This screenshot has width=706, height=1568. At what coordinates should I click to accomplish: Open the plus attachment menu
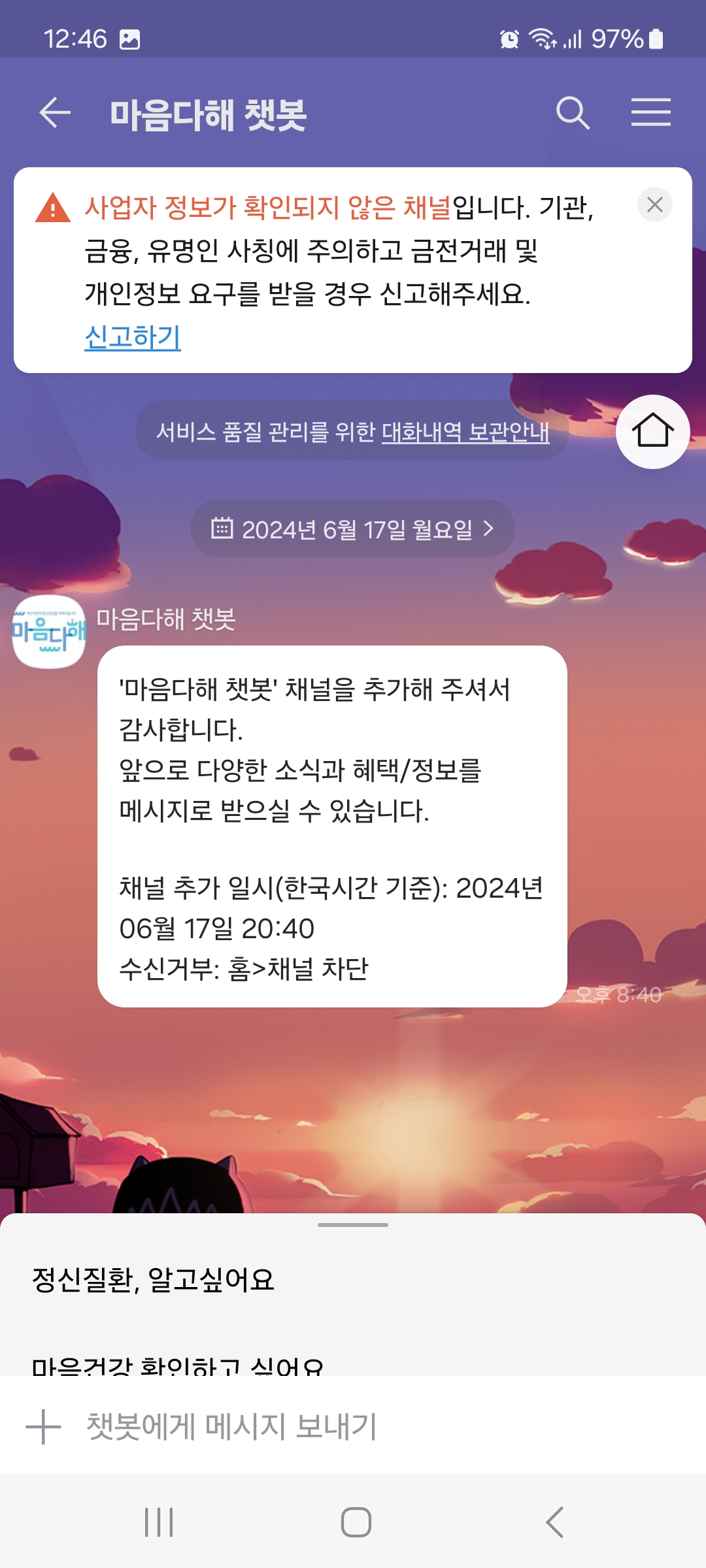pyautogui.click(x=43, y=1426)
